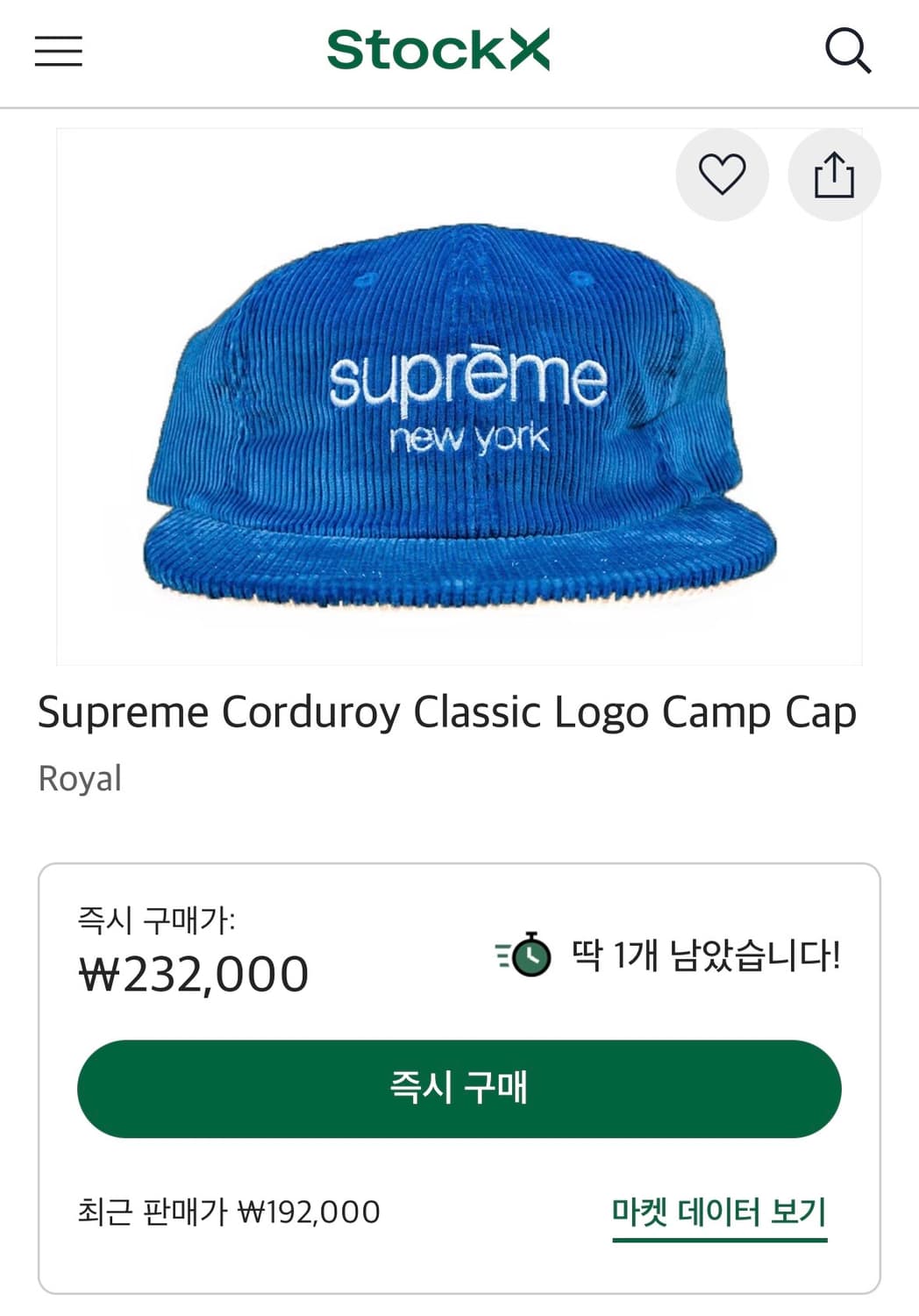The width and height of the screenshot is (919, 1316).
Task: Open the hamburger navigation menu
Action: point(58,53)
